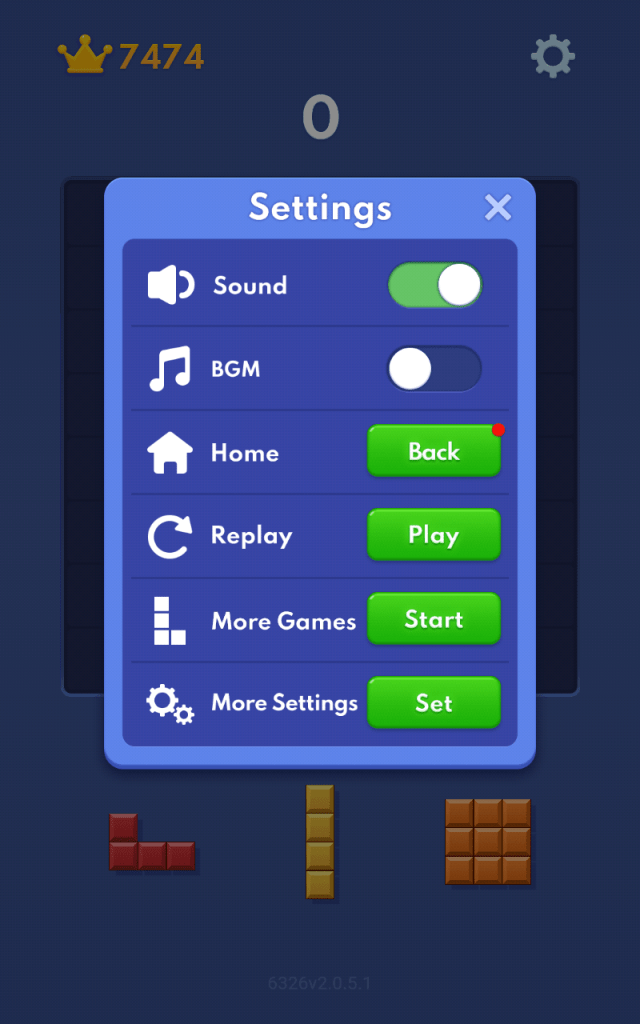The width and height of the screenshot is (640, 1024).
Task: Tap Back to return Home
Action: tap(434, 452)
